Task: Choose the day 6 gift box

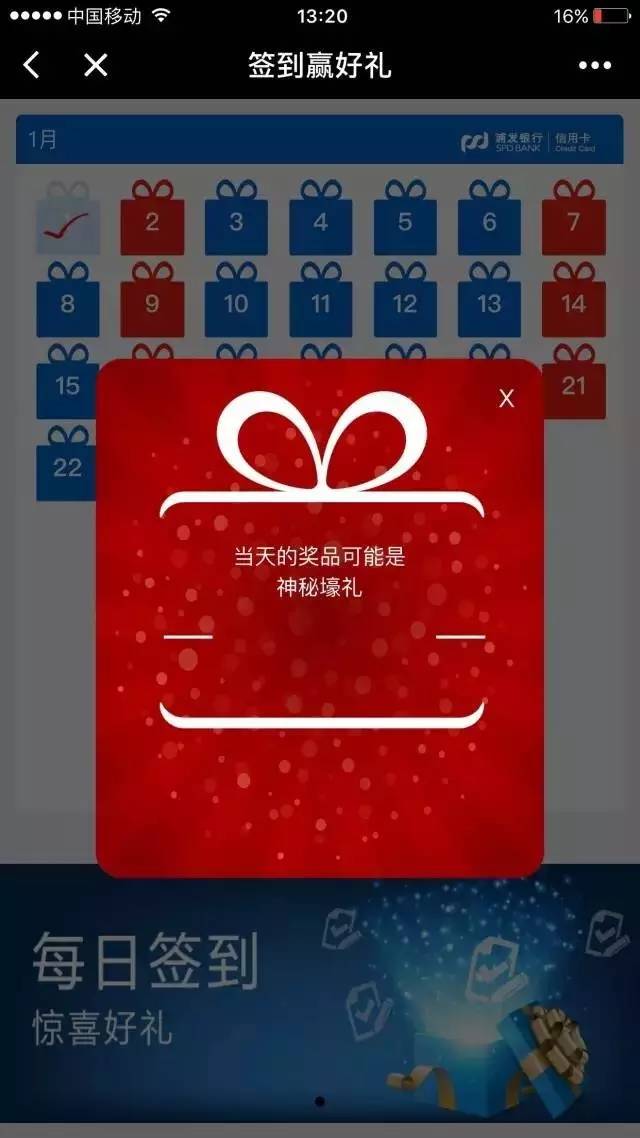Action: (x=489, y=224)
